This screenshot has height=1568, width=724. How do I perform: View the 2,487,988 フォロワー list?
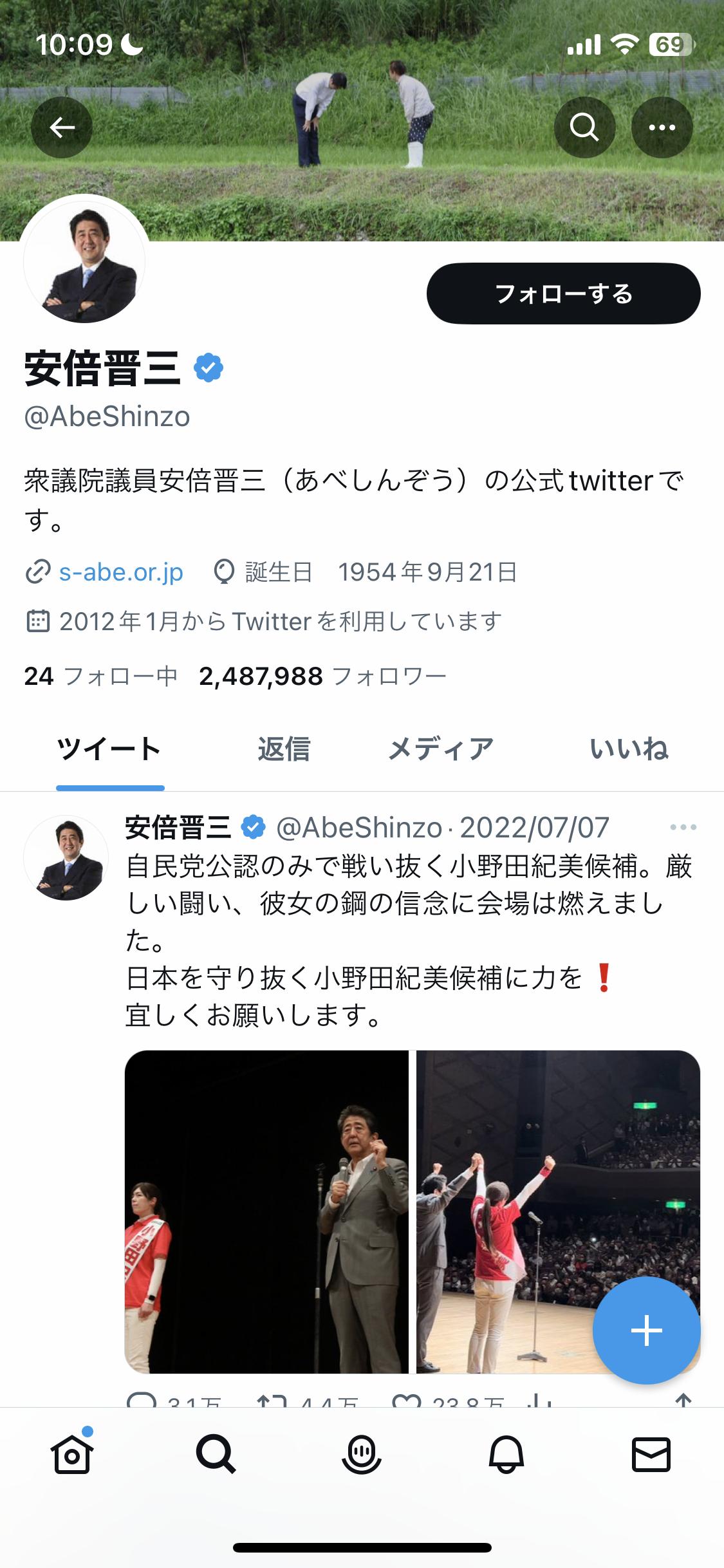(x=322, y=676)
